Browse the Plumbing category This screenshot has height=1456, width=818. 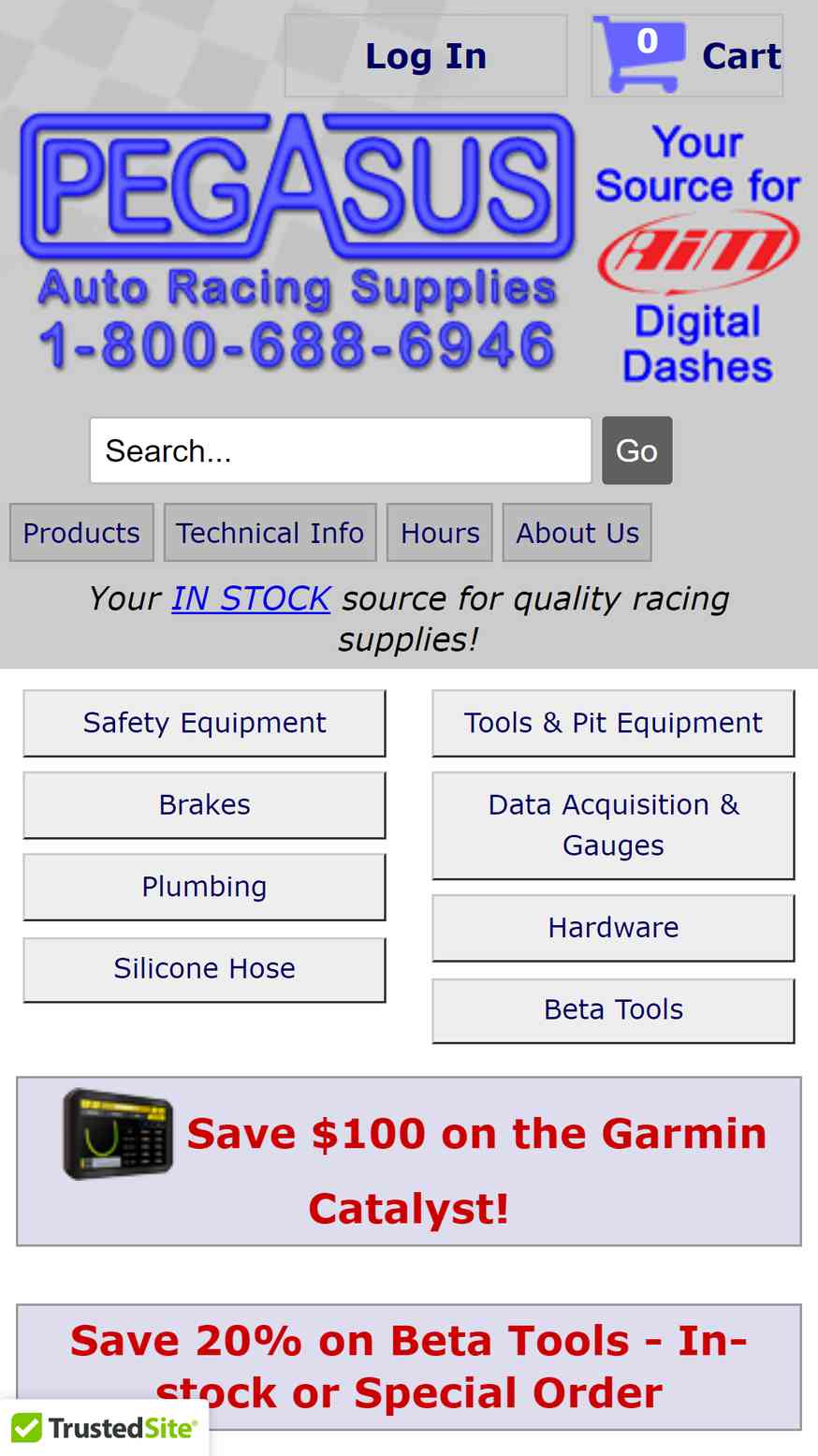[204, 887]
